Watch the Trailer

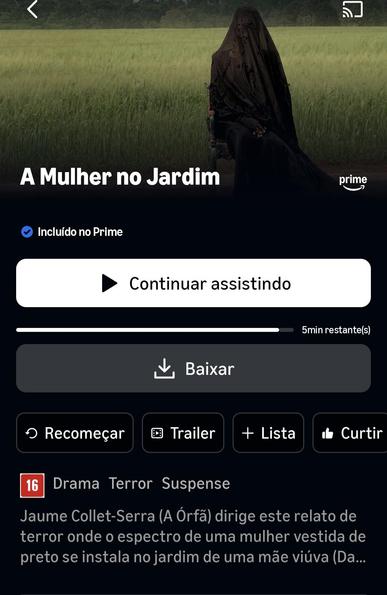pyautogui.click(x=183, y=433)
